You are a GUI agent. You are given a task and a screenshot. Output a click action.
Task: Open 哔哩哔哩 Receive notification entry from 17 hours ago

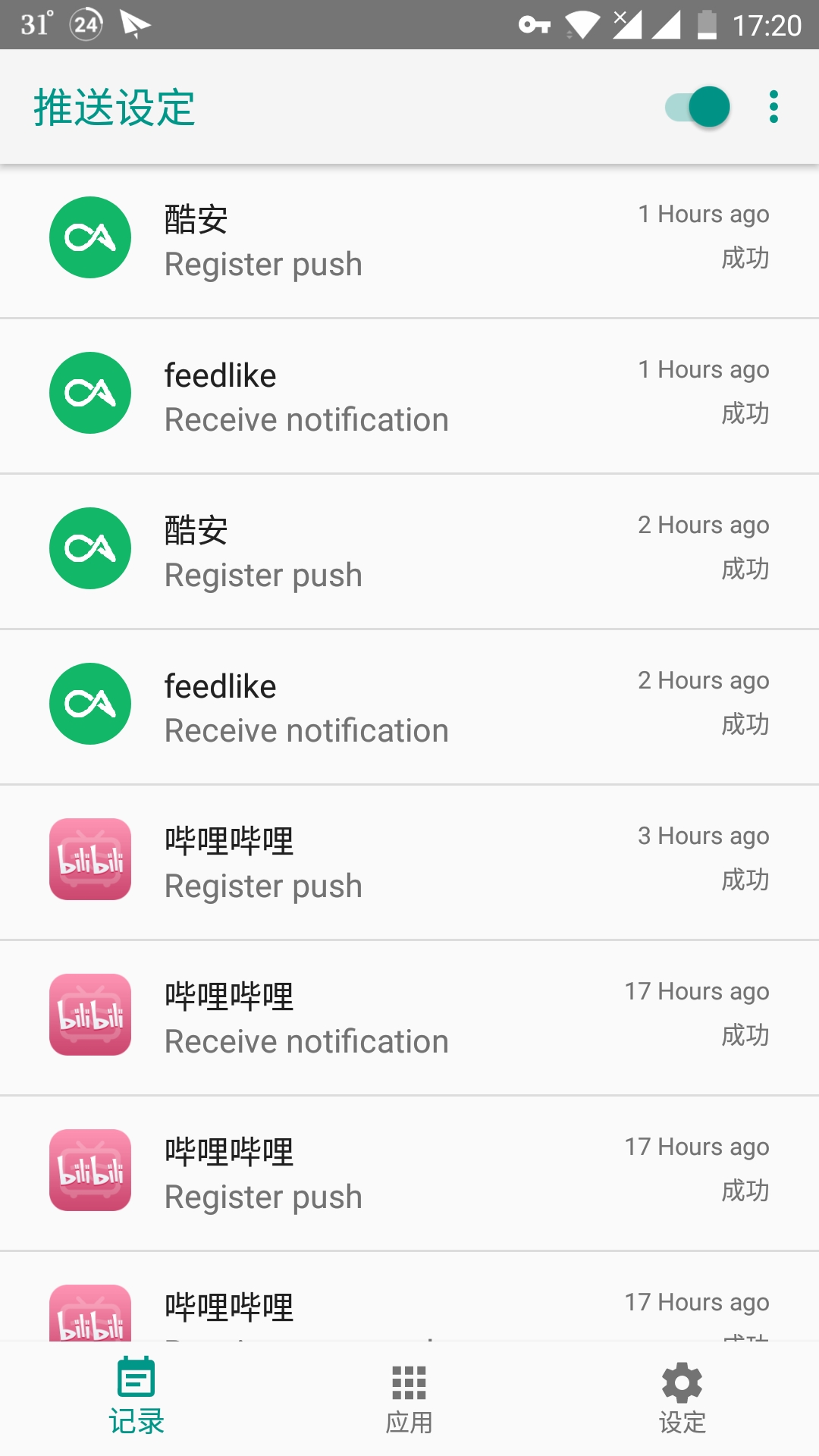tap(409, 1018)
